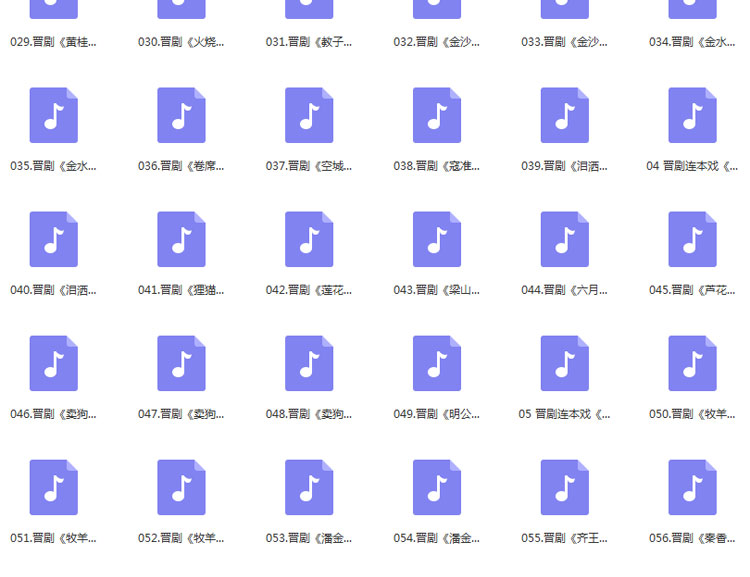Select the 049.晋剧《明公 audio file

[x=437, y=364]
